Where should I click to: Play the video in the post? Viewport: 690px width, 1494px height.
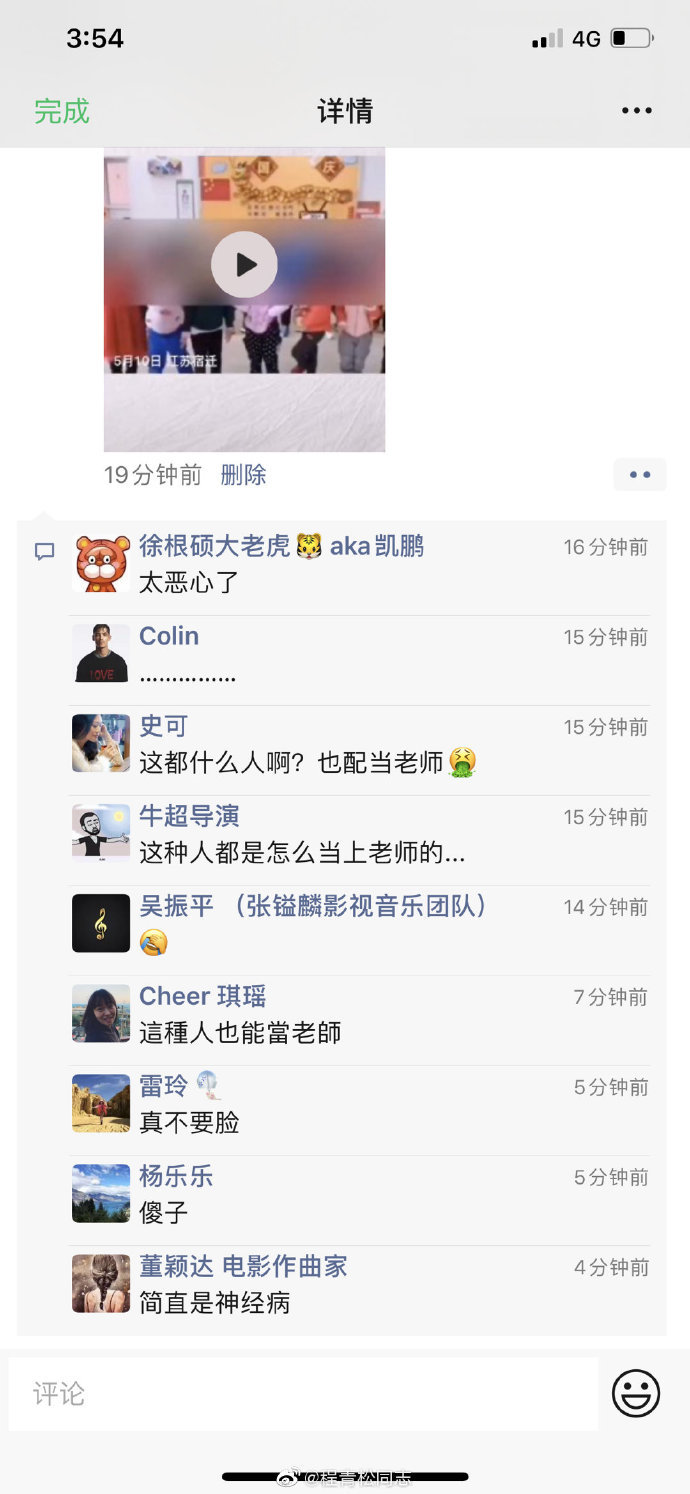click(244, 264)
